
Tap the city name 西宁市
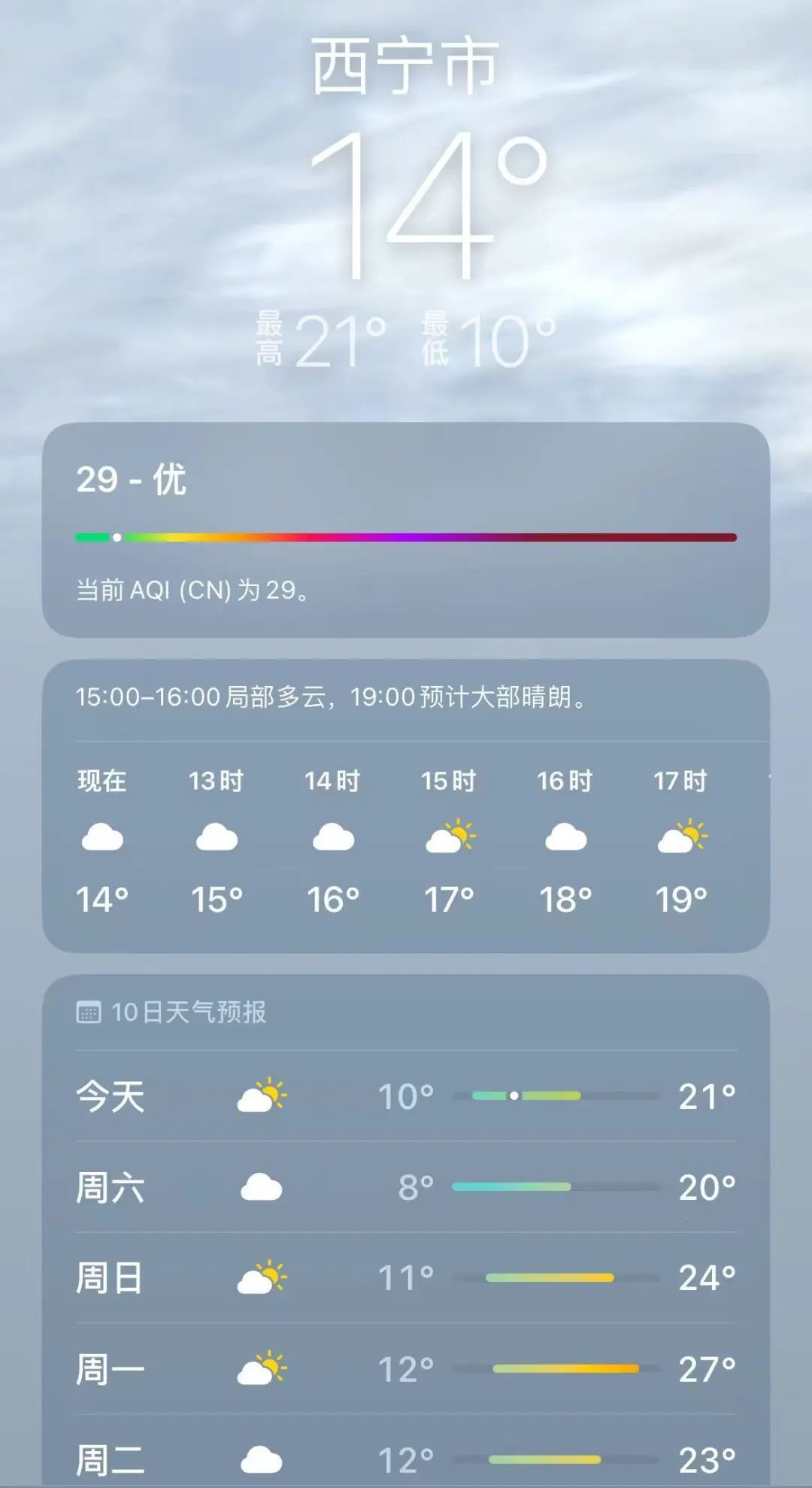coord(406,66)
